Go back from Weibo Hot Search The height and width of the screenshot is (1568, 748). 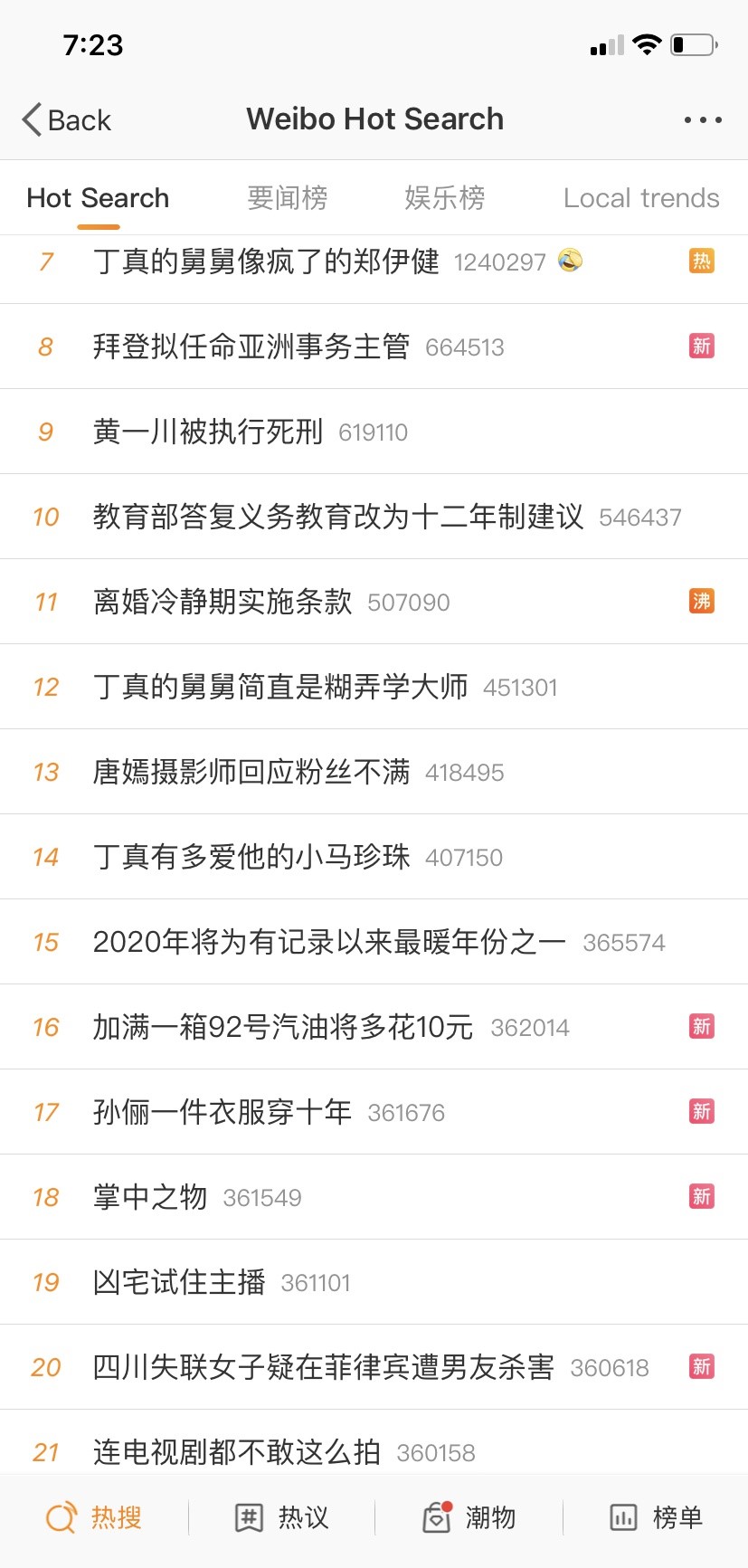(66, 119)
